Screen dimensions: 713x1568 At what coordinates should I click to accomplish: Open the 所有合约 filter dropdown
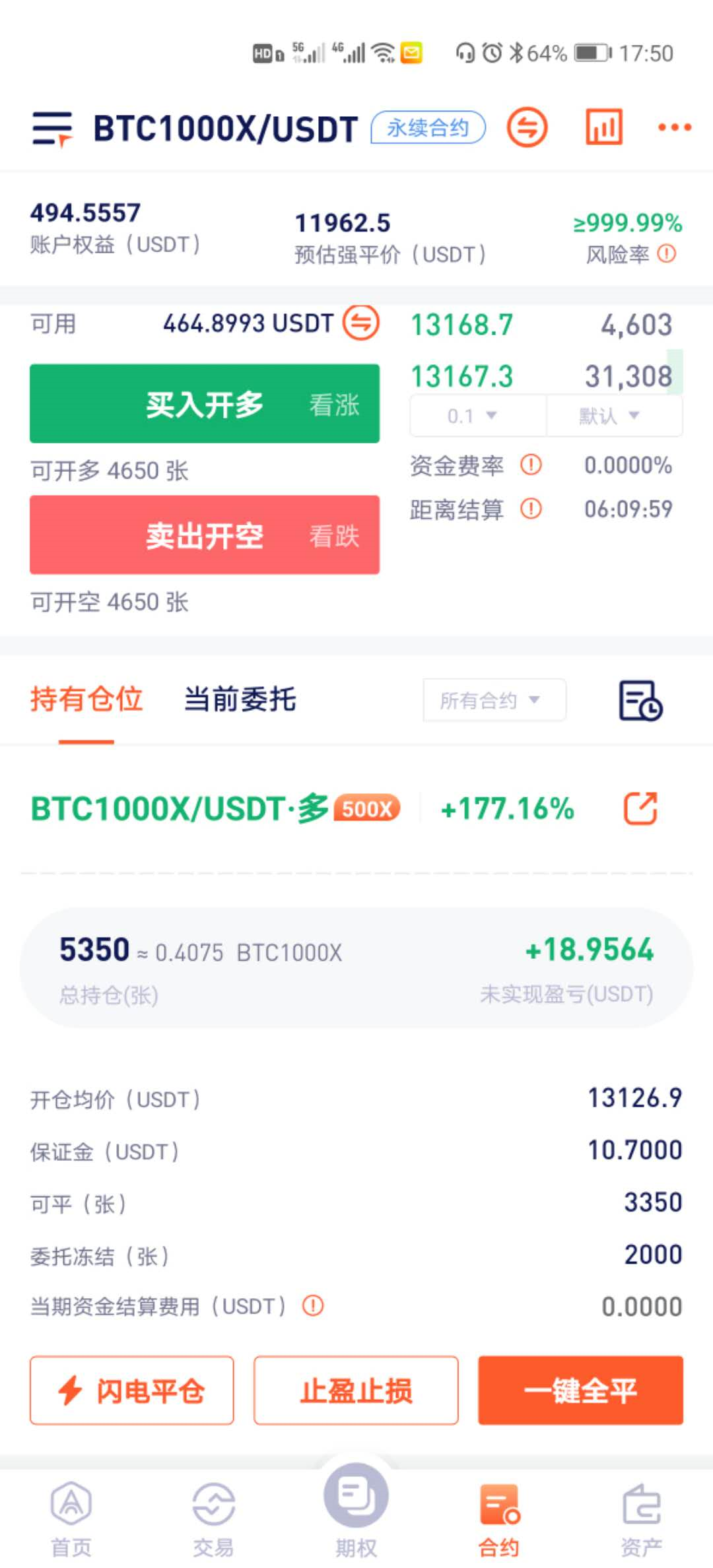click(x=494, y=700)
